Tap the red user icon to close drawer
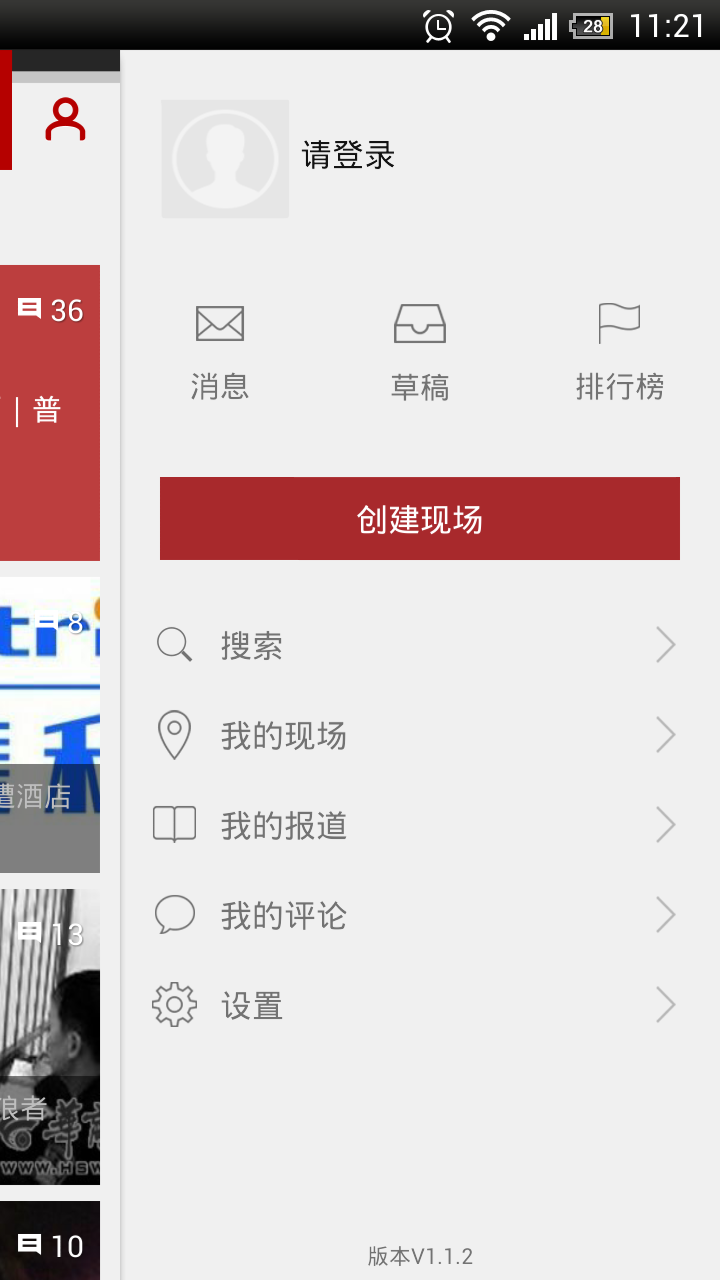This screenshot has width=720, height=1280. click(65, 120)
